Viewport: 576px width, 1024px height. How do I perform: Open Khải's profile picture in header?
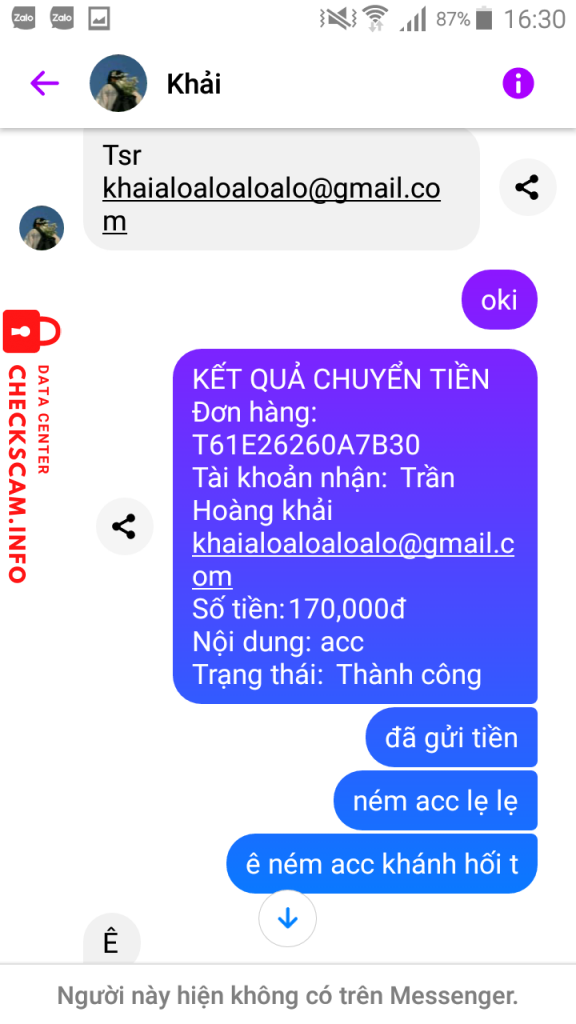point(118,83)
